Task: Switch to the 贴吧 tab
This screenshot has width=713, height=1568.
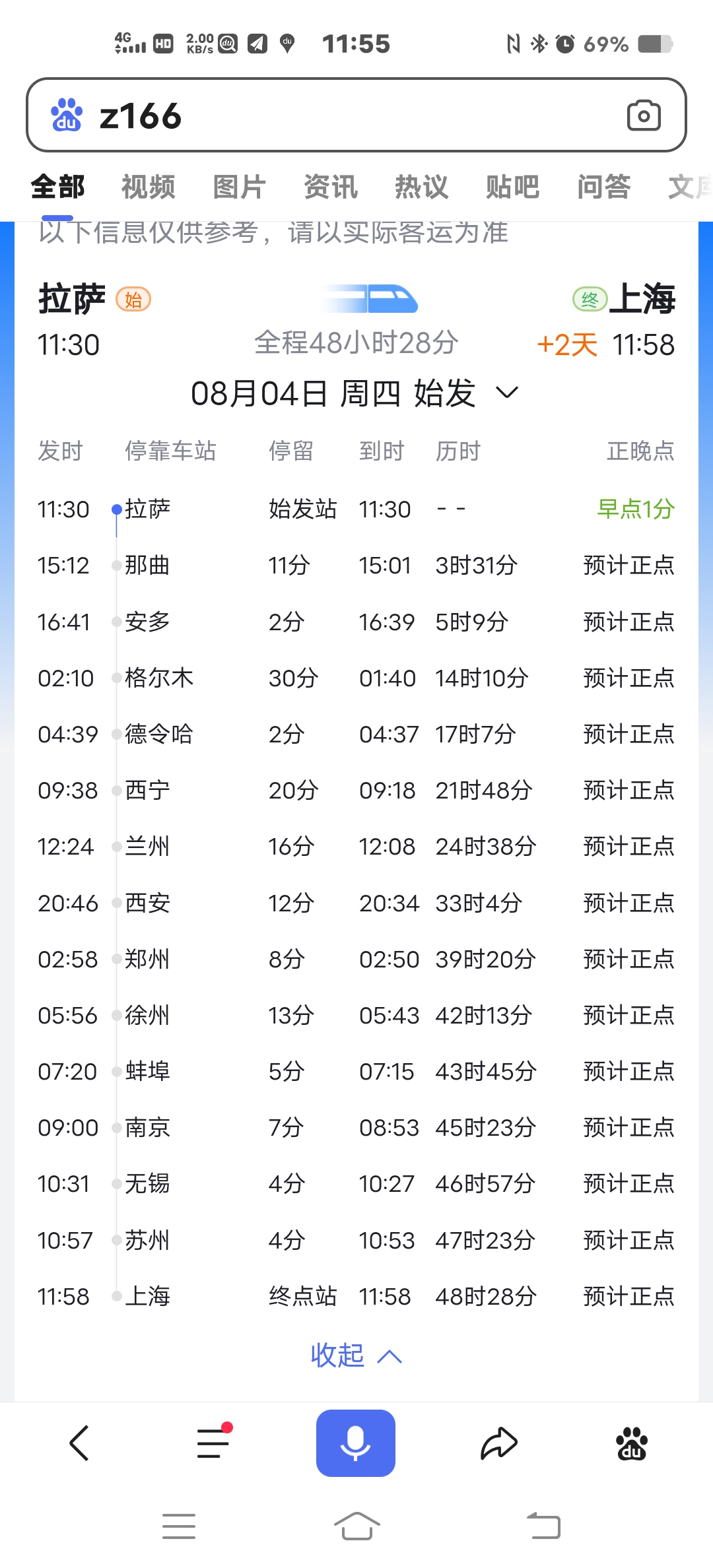Action: (512, 187)
